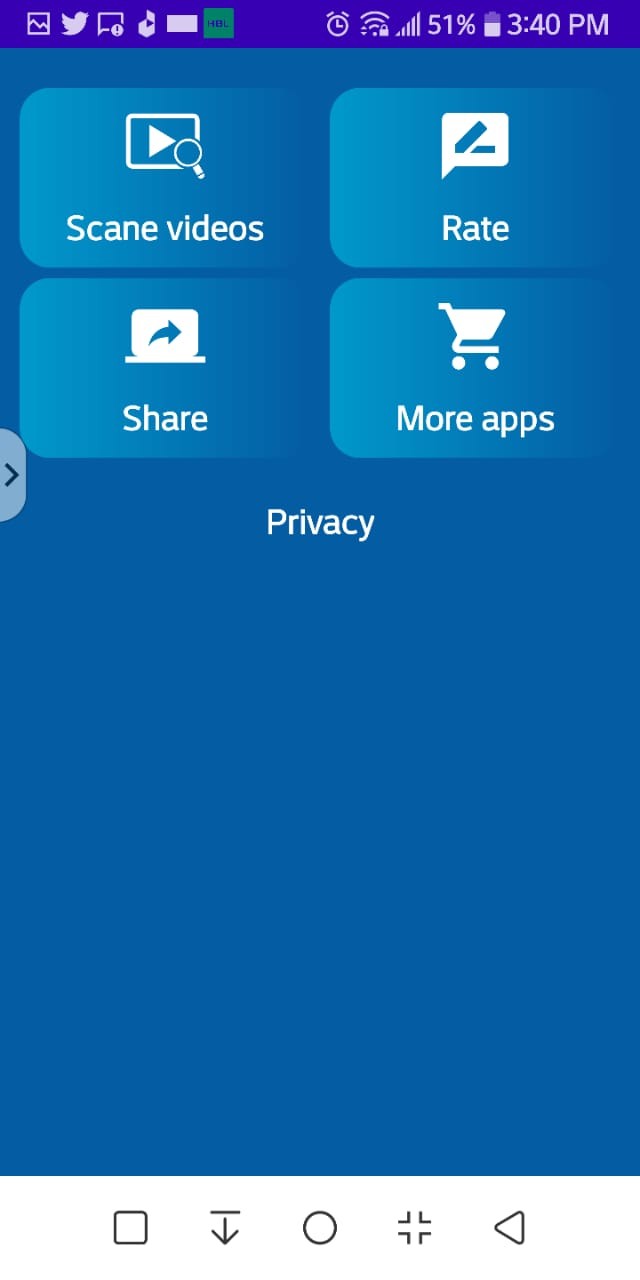The image size is (640, 1280).
Task: Expand the side panel arrow handle
Action: point(12,475)
